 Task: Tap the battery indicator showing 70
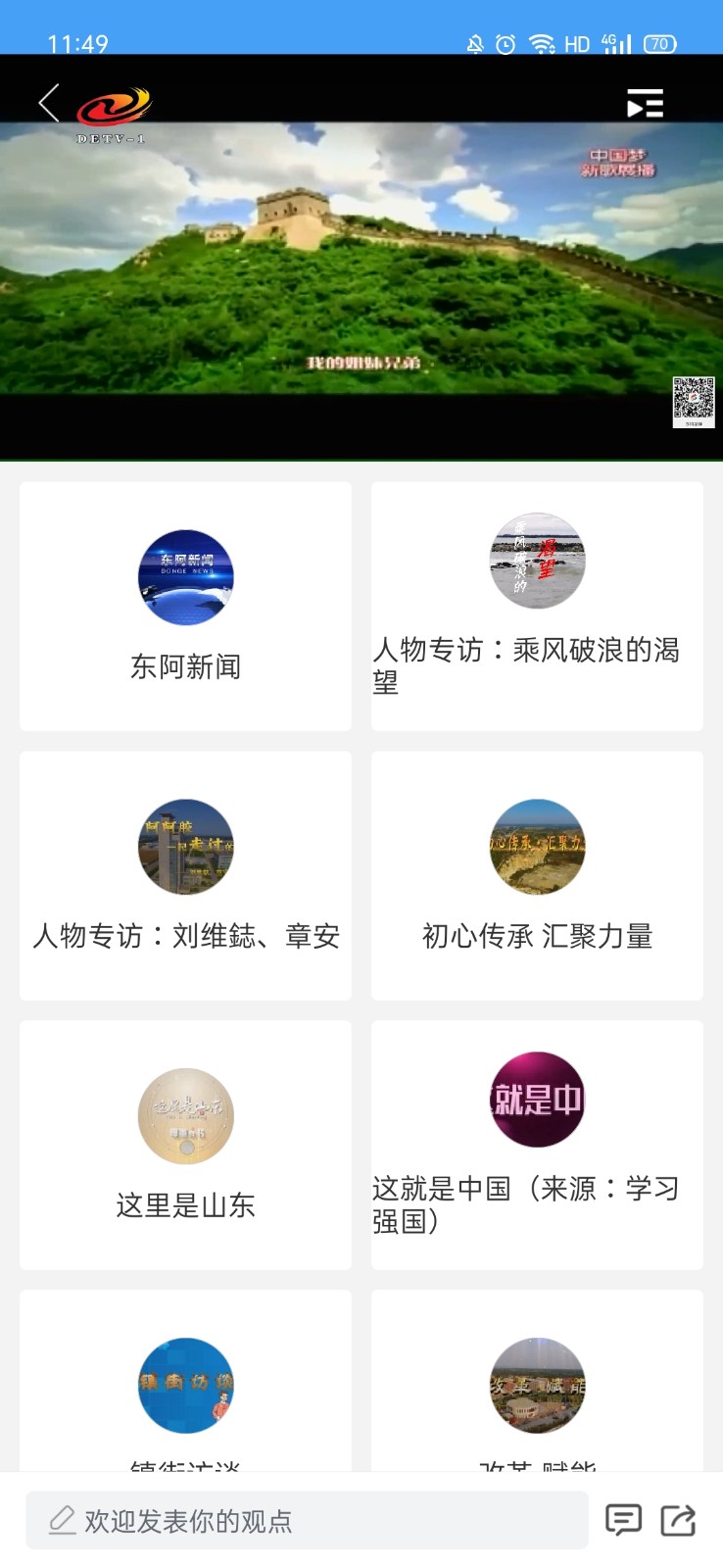point(659,44)
